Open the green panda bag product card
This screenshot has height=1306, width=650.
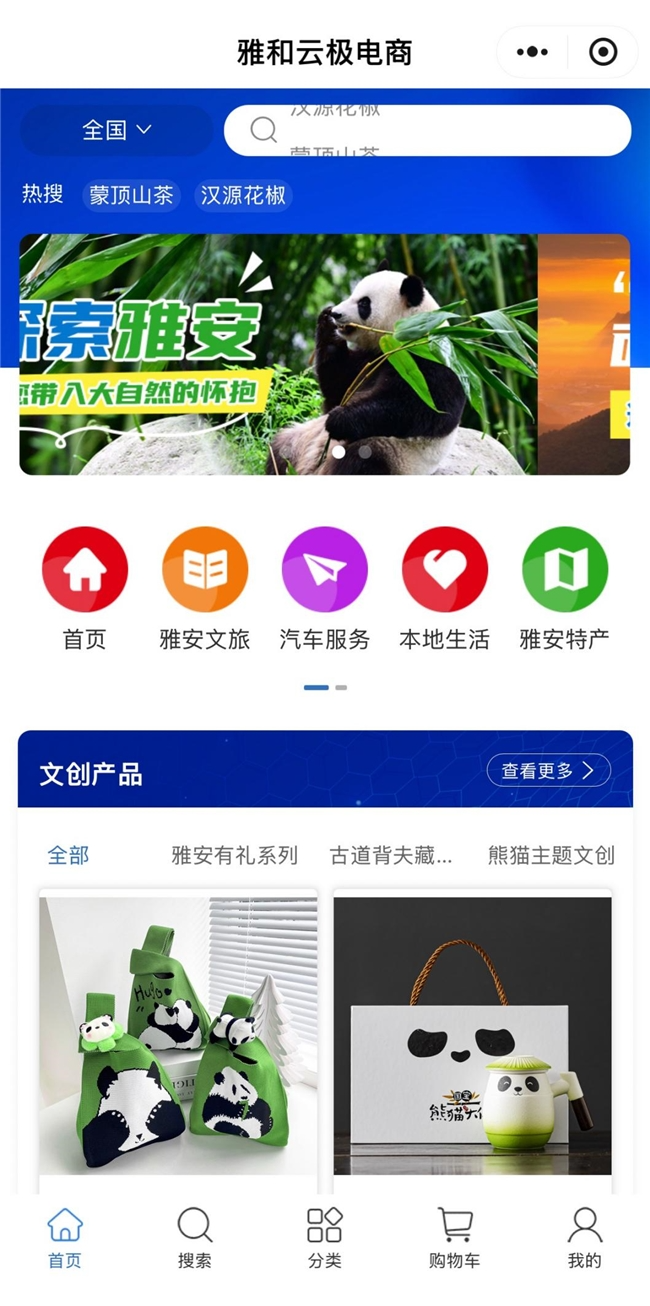click(178, 1035)
